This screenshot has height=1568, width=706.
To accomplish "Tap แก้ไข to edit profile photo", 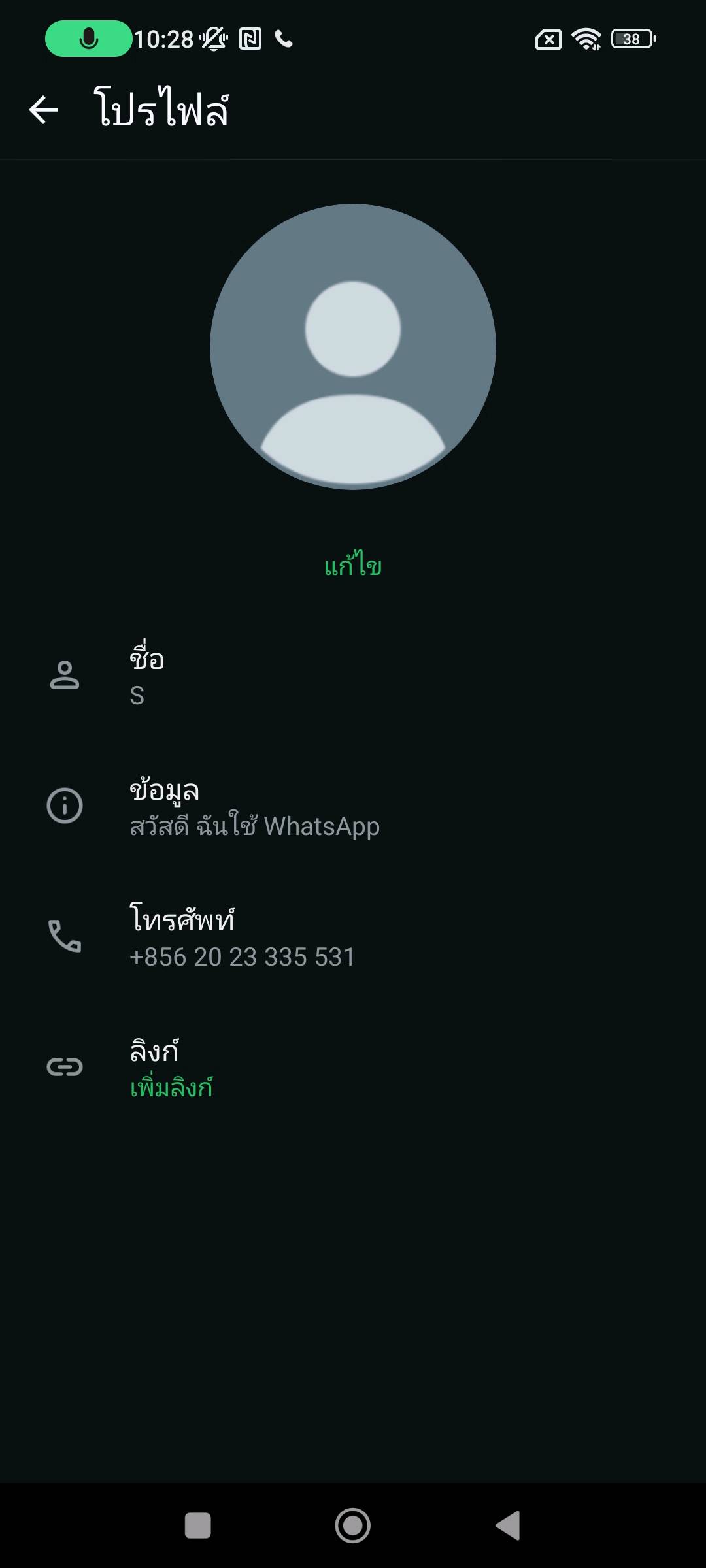I will (353, 565).
